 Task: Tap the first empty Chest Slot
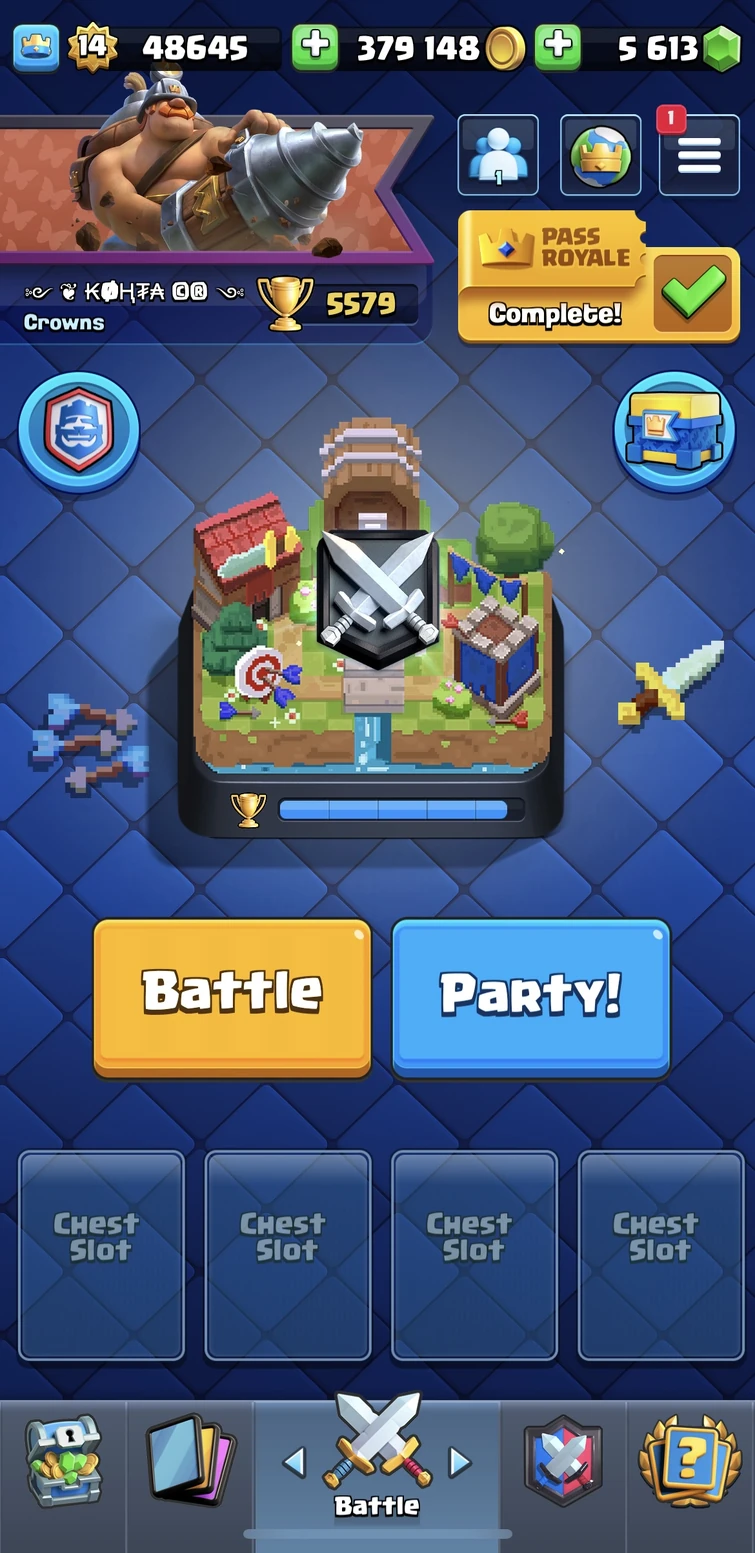(x=100, y=1255)
